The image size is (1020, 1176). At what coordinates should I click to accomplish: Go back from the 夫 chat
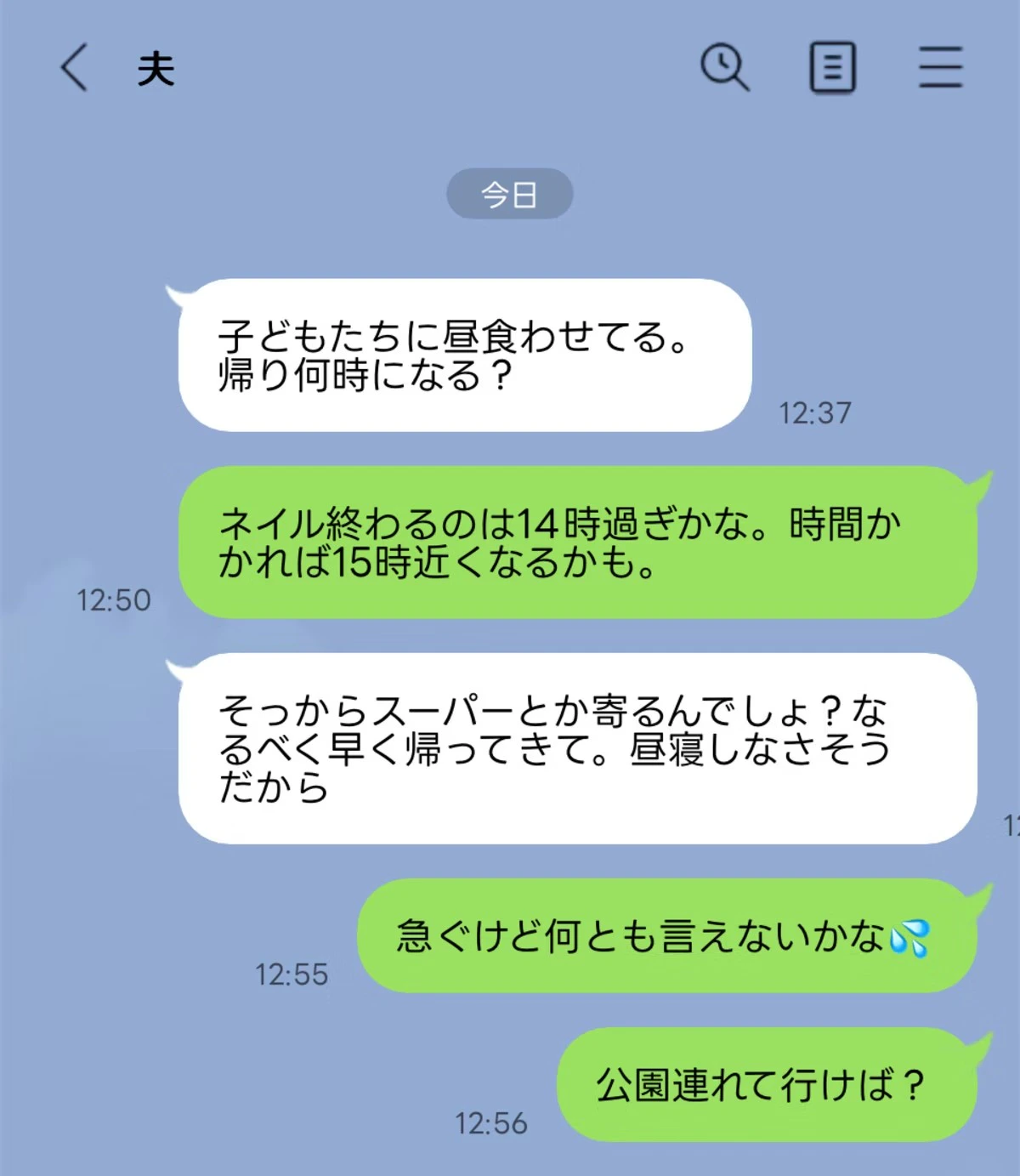74,68
